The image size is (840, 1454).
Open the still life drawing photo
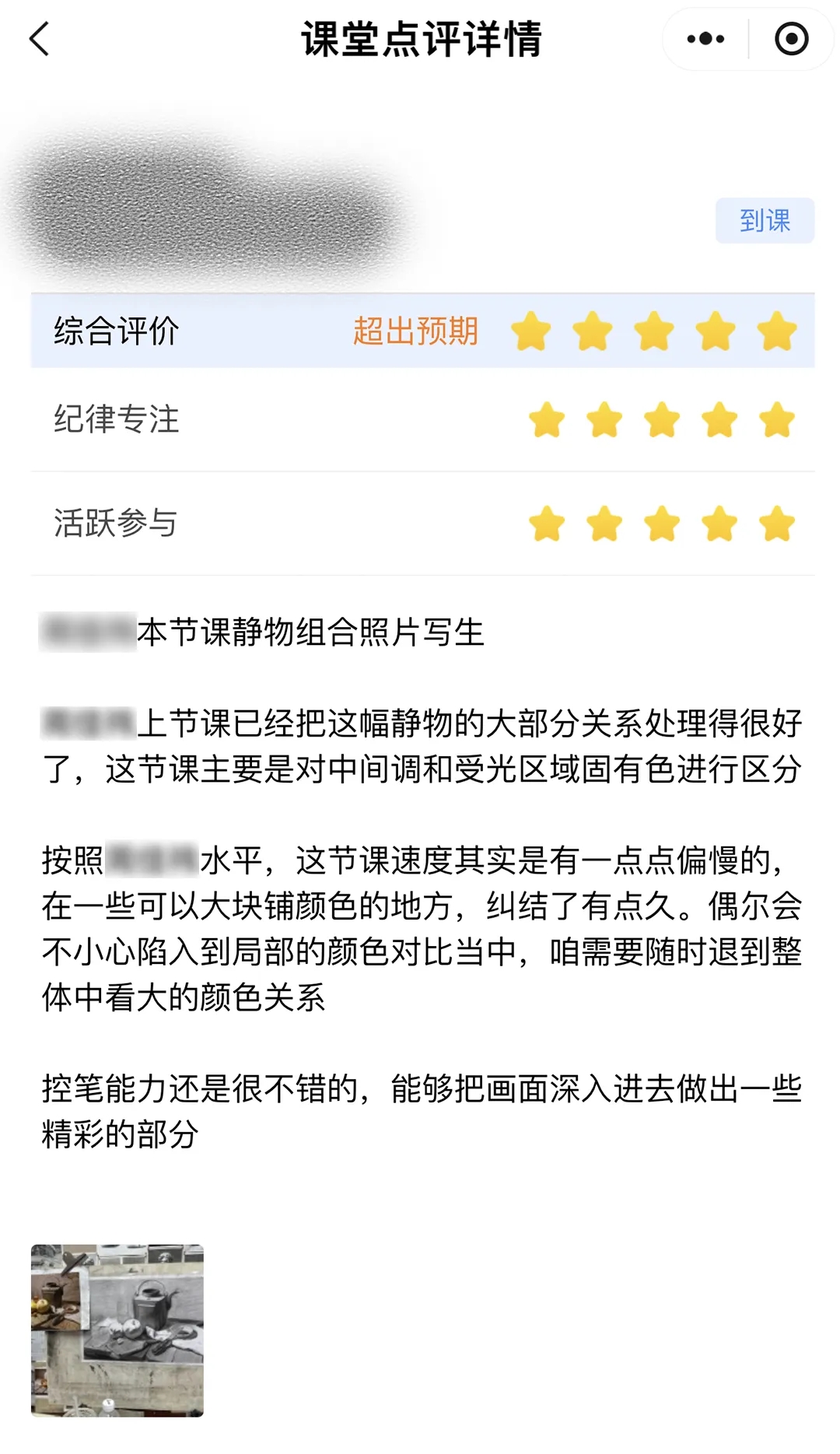(117, 1330)
